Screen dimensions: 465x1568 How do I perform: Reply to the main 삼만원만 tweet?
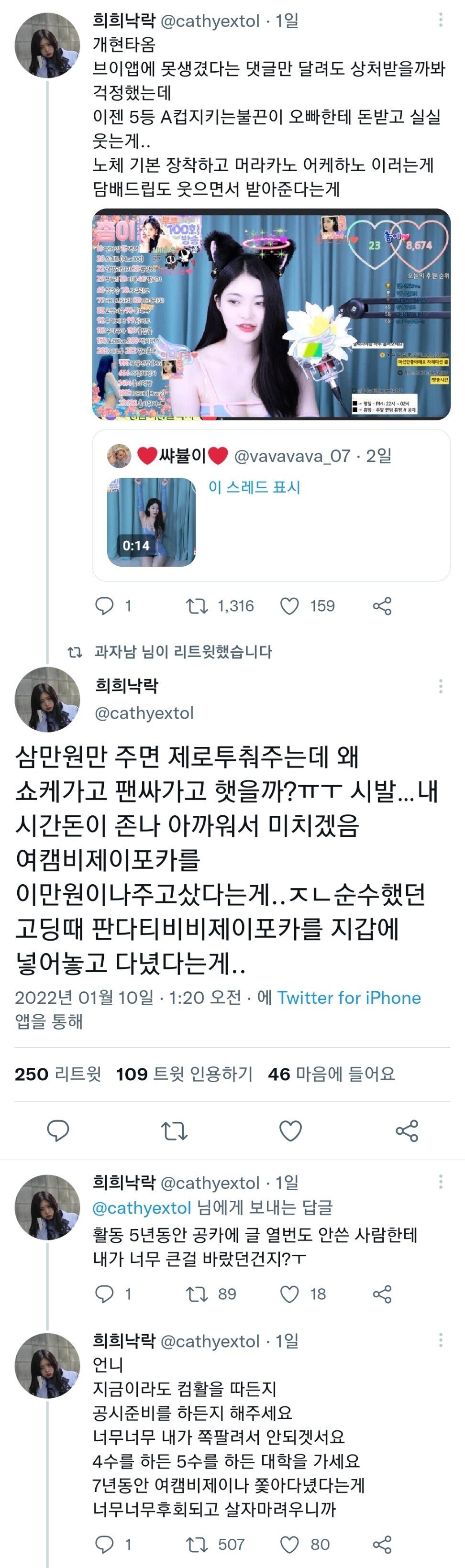click(x=58, y=1130)
